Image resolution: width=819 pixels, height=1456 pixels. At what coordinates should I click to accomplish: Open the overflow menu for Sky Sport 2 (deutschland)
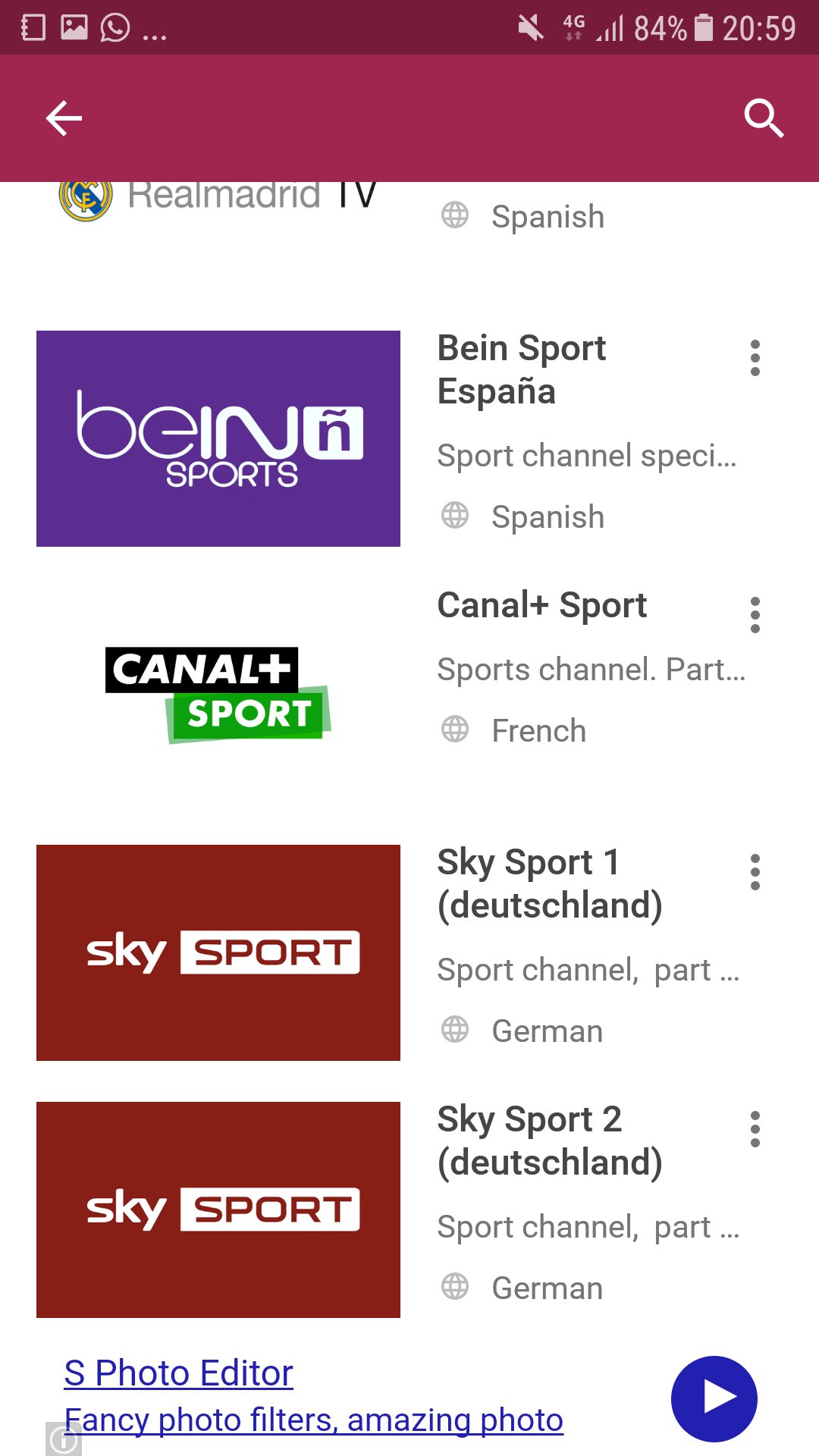click(x=755, y=1128)
